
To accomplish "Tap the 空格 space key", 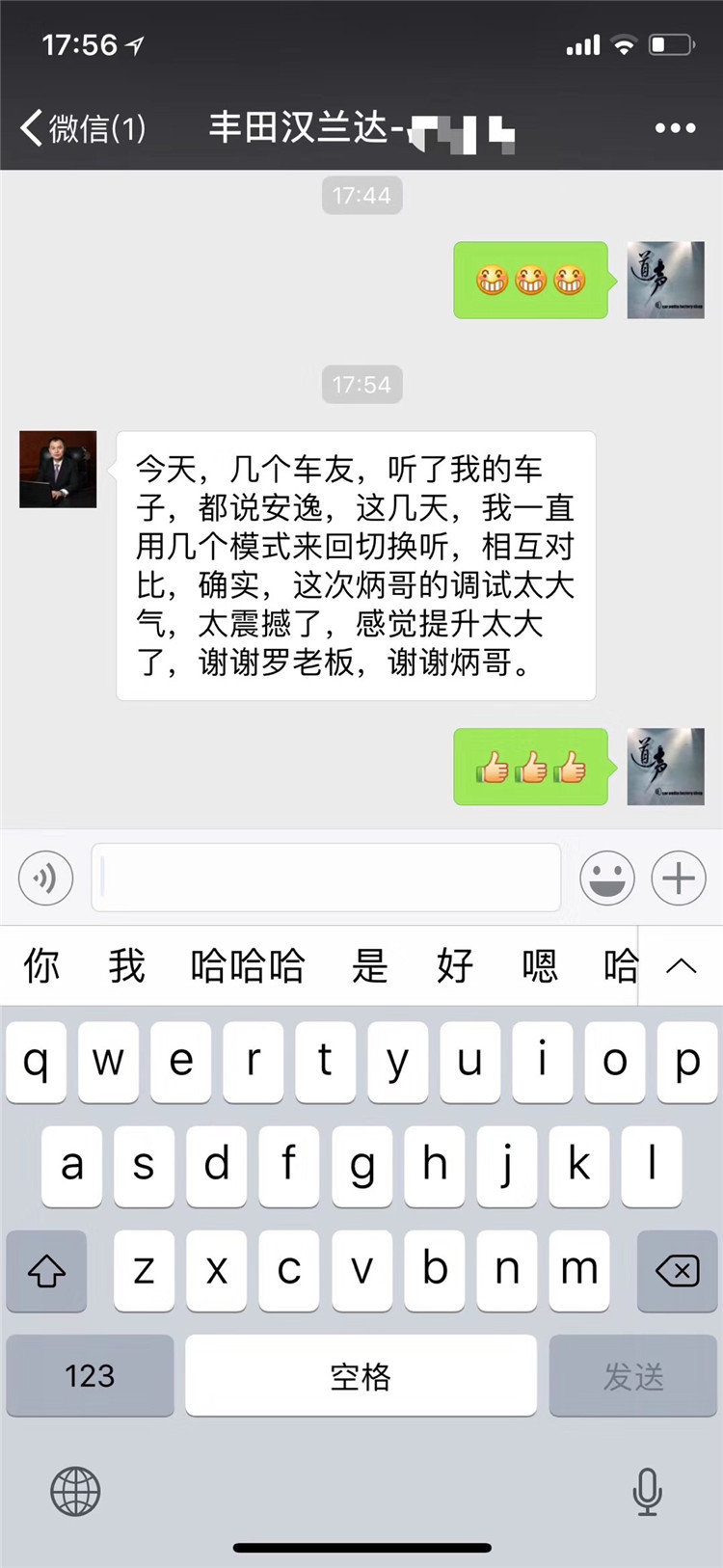I will [x=361, y=1375].
